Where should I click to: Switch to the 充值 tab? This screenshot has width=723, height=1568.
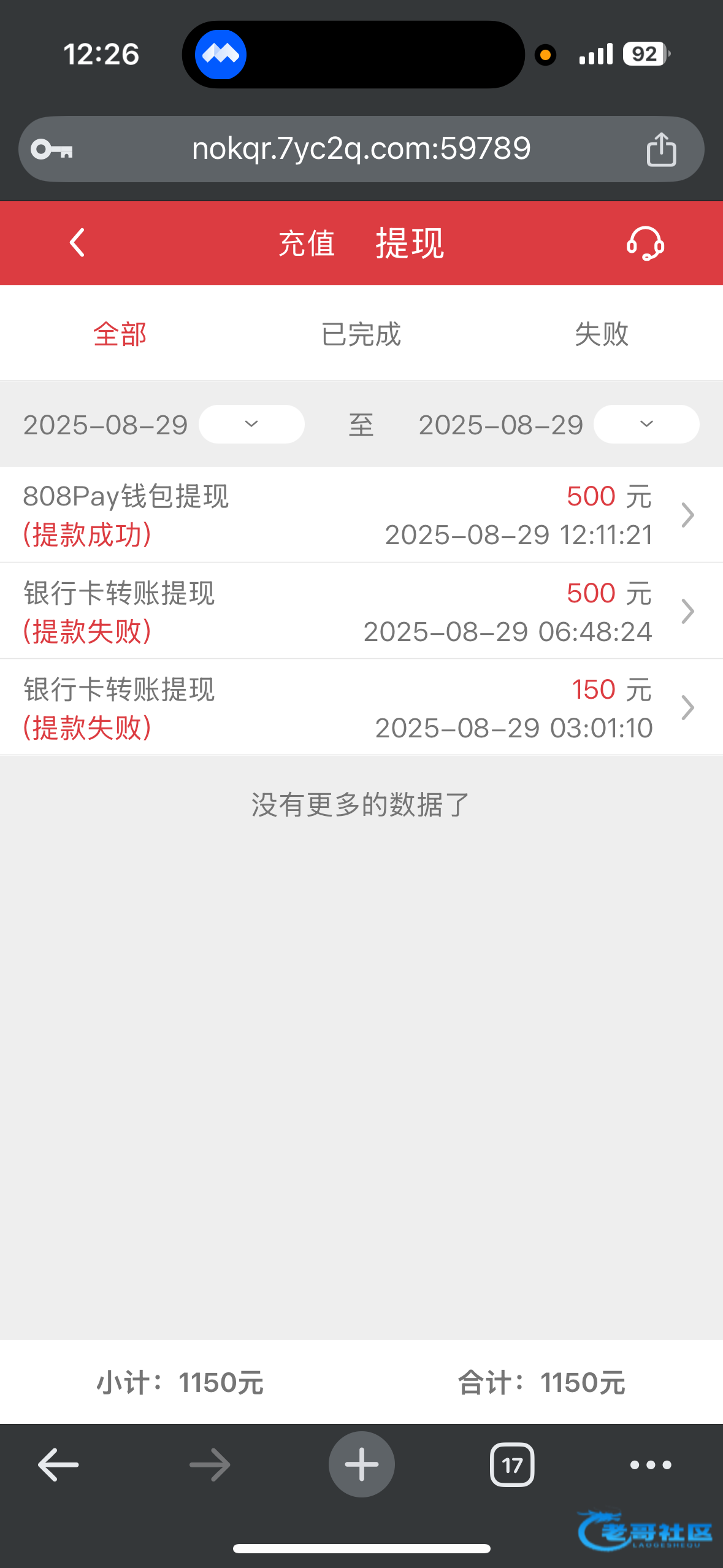click(307, 244)
